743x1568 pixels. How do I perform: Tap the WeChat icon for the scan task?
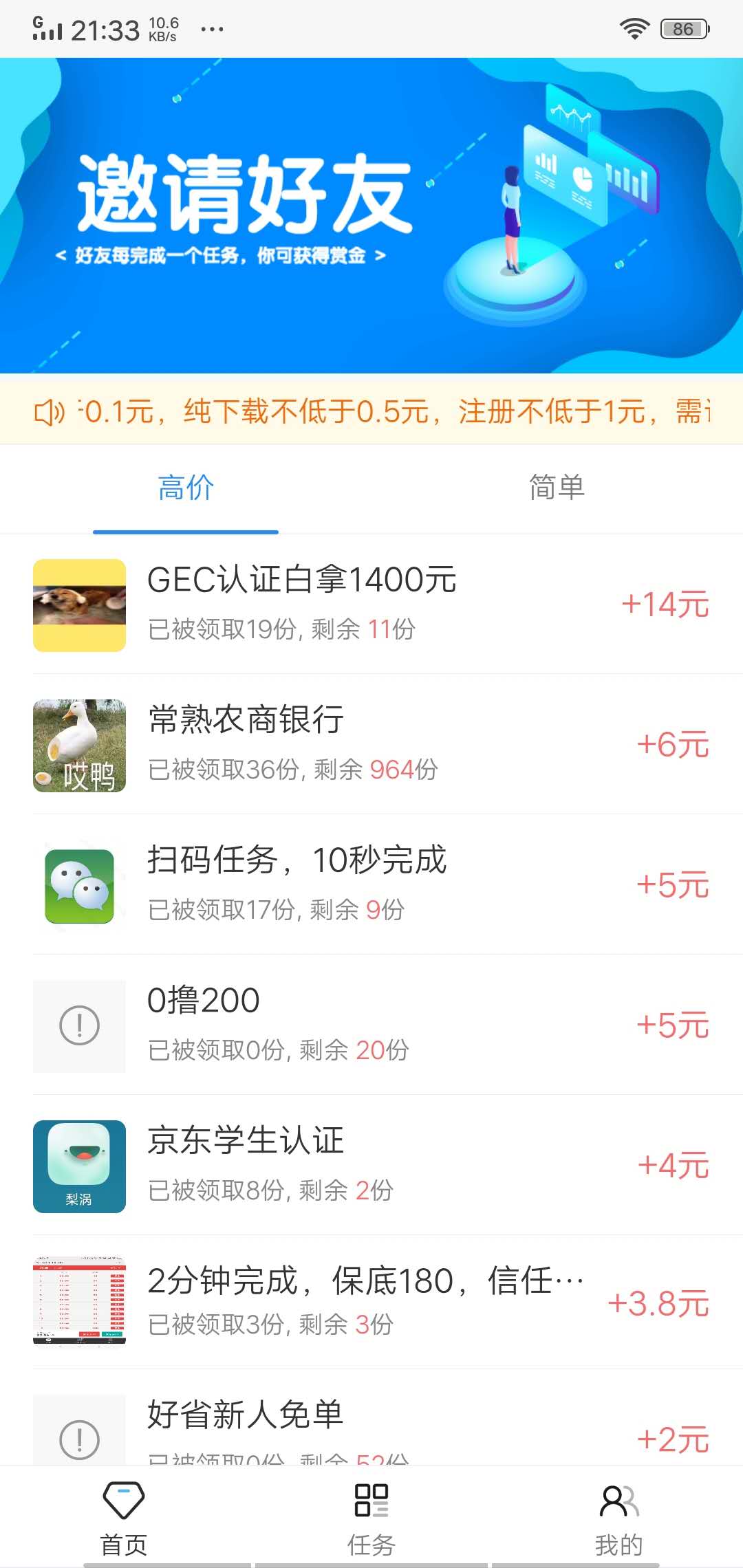pyautogui.click(x=78, y=884)
